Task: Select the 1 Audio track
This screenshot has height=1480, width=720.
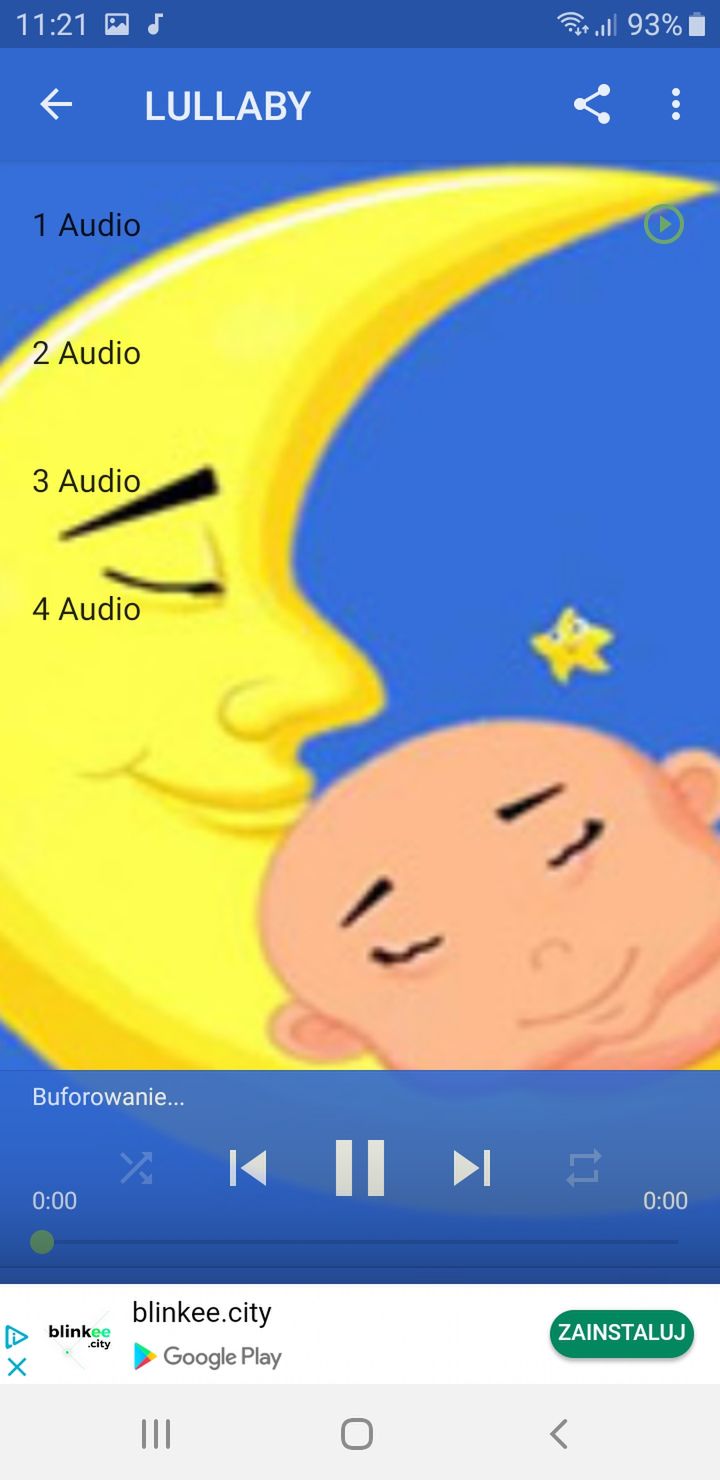Action: (x=360, y=225)
